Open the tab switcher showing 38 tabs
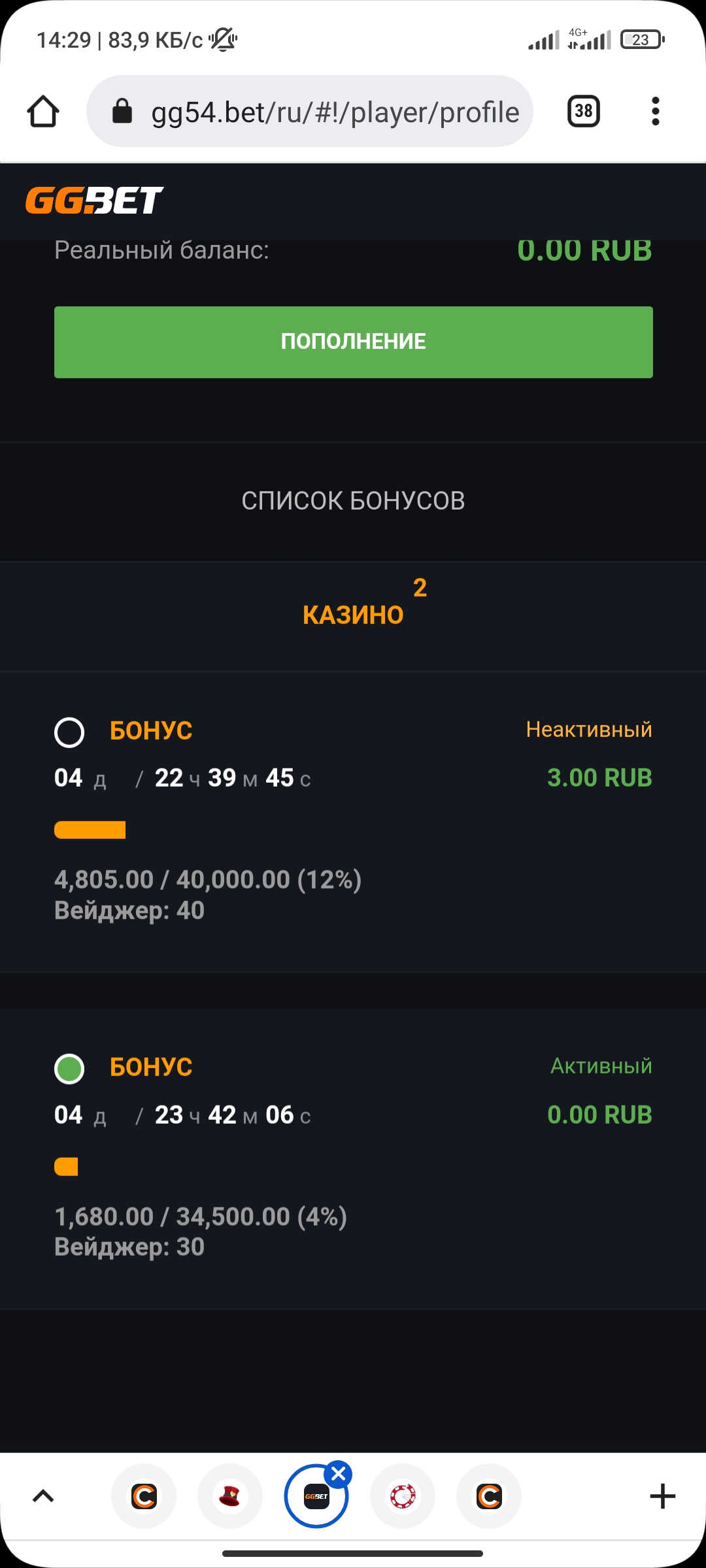This screenshot has height=1568, width=706. tap(583, 112)
